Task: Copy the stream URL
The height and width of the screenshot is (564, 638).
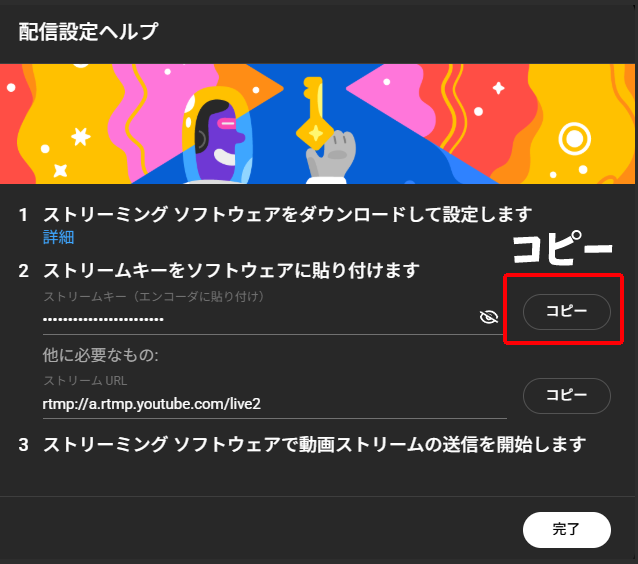Action: click(x=566, y=396)
